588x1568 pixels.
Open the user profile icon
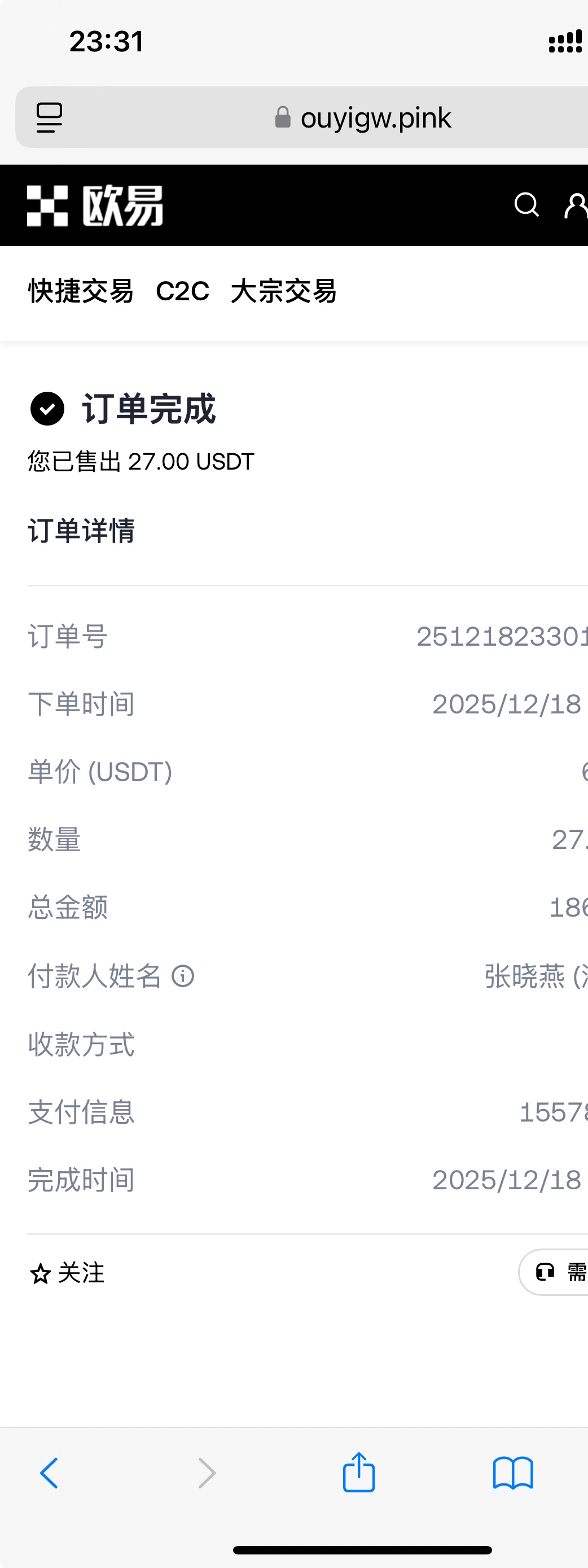click(574, 206)
